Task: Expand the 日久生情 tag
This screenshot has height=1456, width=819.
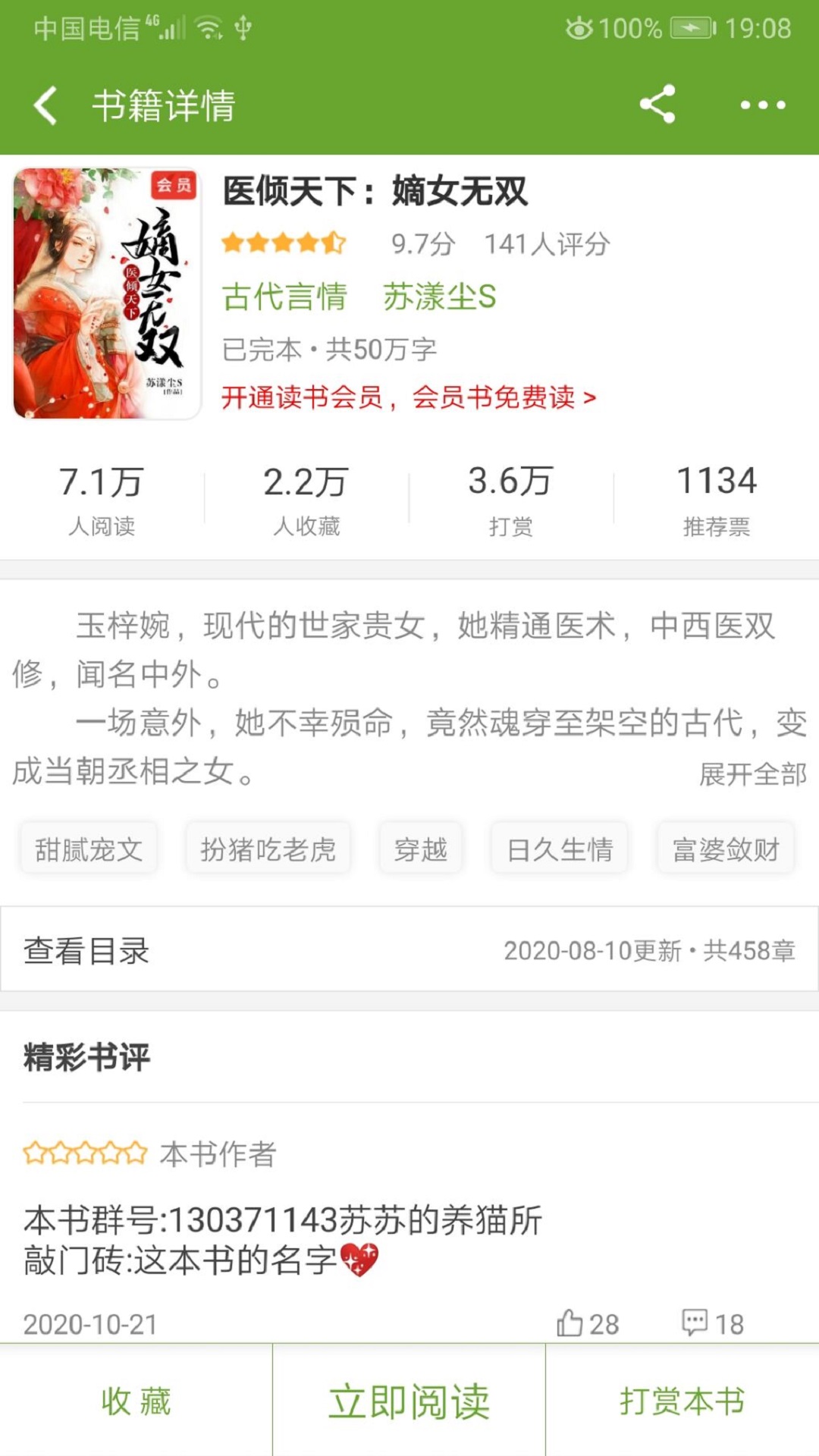Action: click(x=560, y=849)
